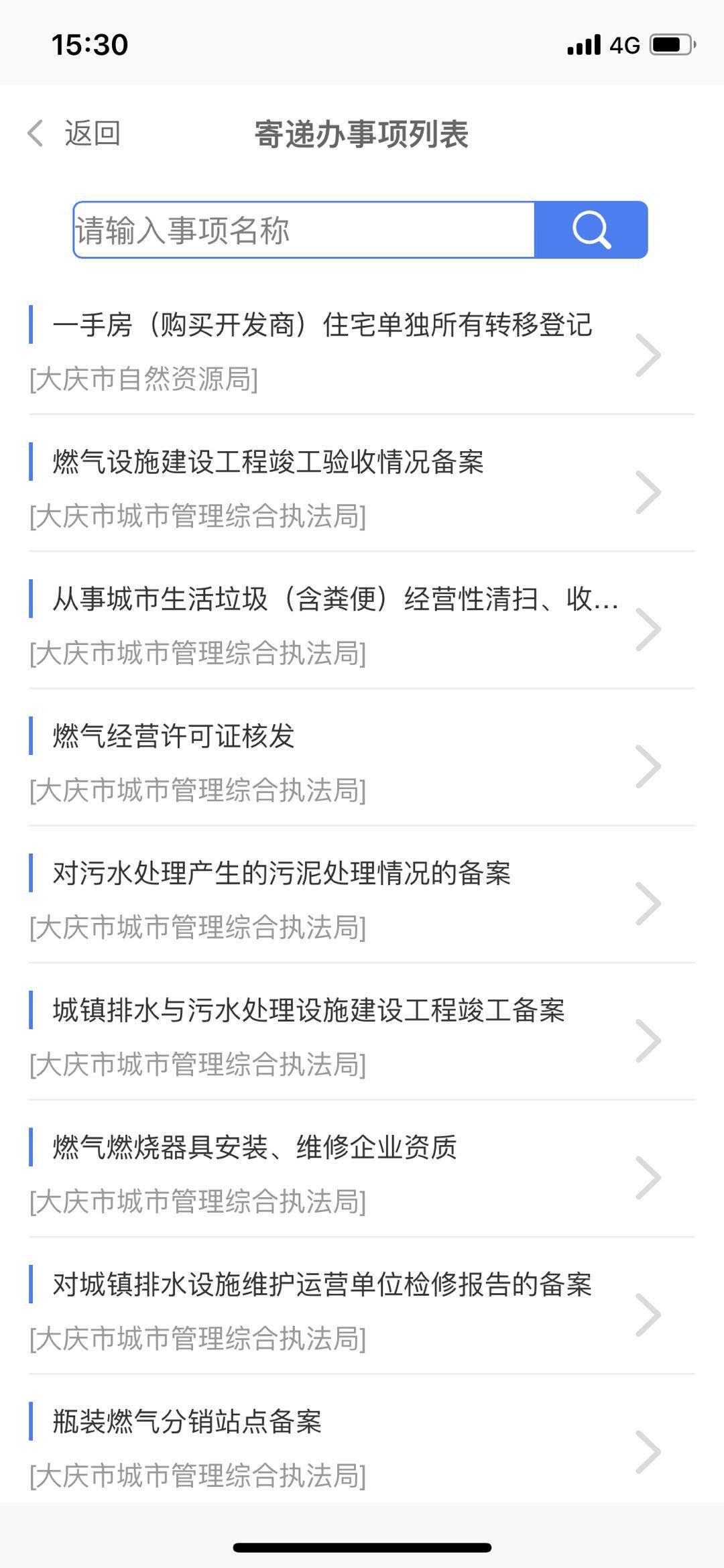Tap the battery icon in status bar
The width and height of the screenshot is (724, 1568).
coord(670,43)
